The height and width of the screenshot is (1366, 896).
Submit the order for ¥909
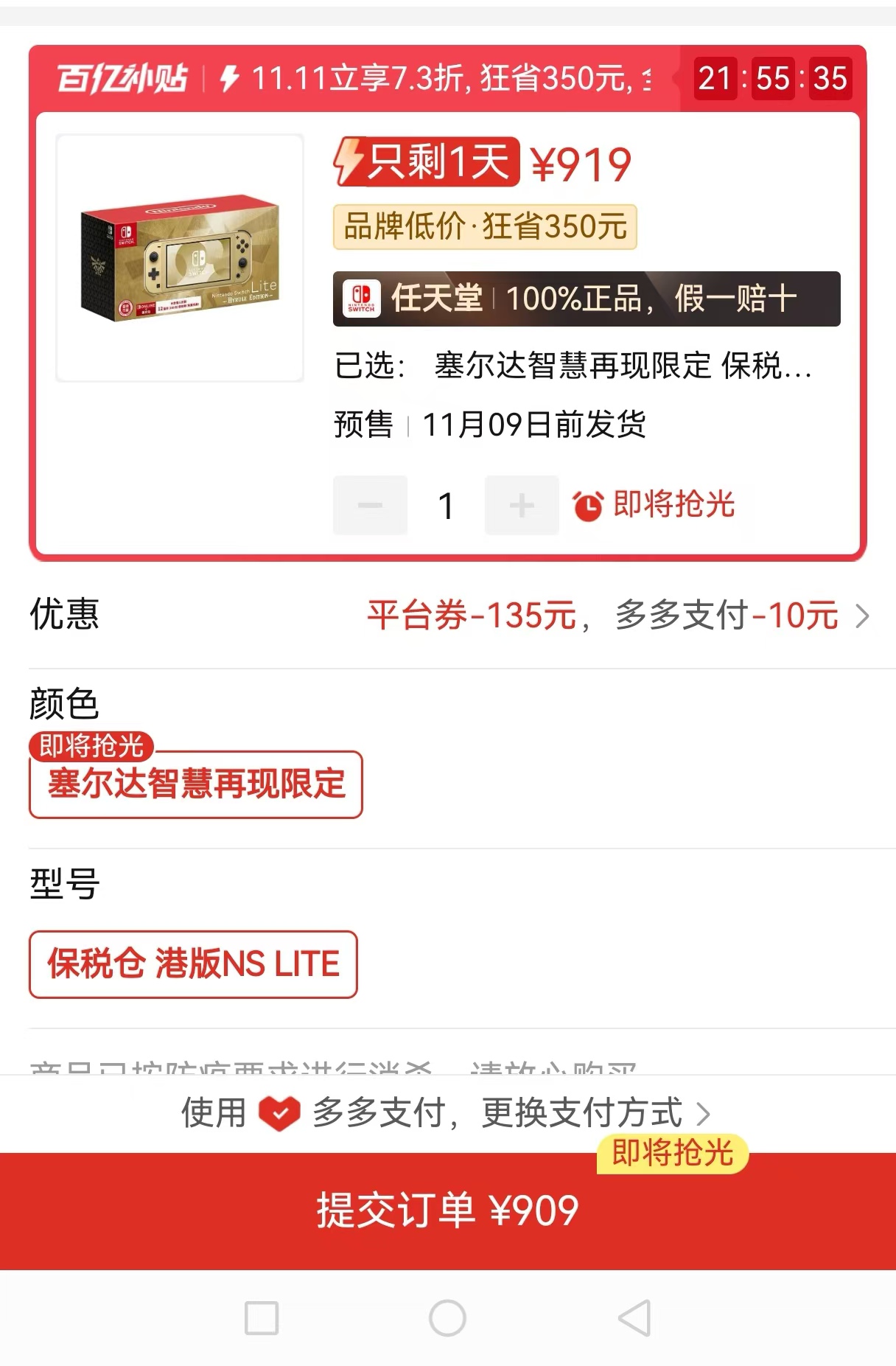click(447, 1210)
